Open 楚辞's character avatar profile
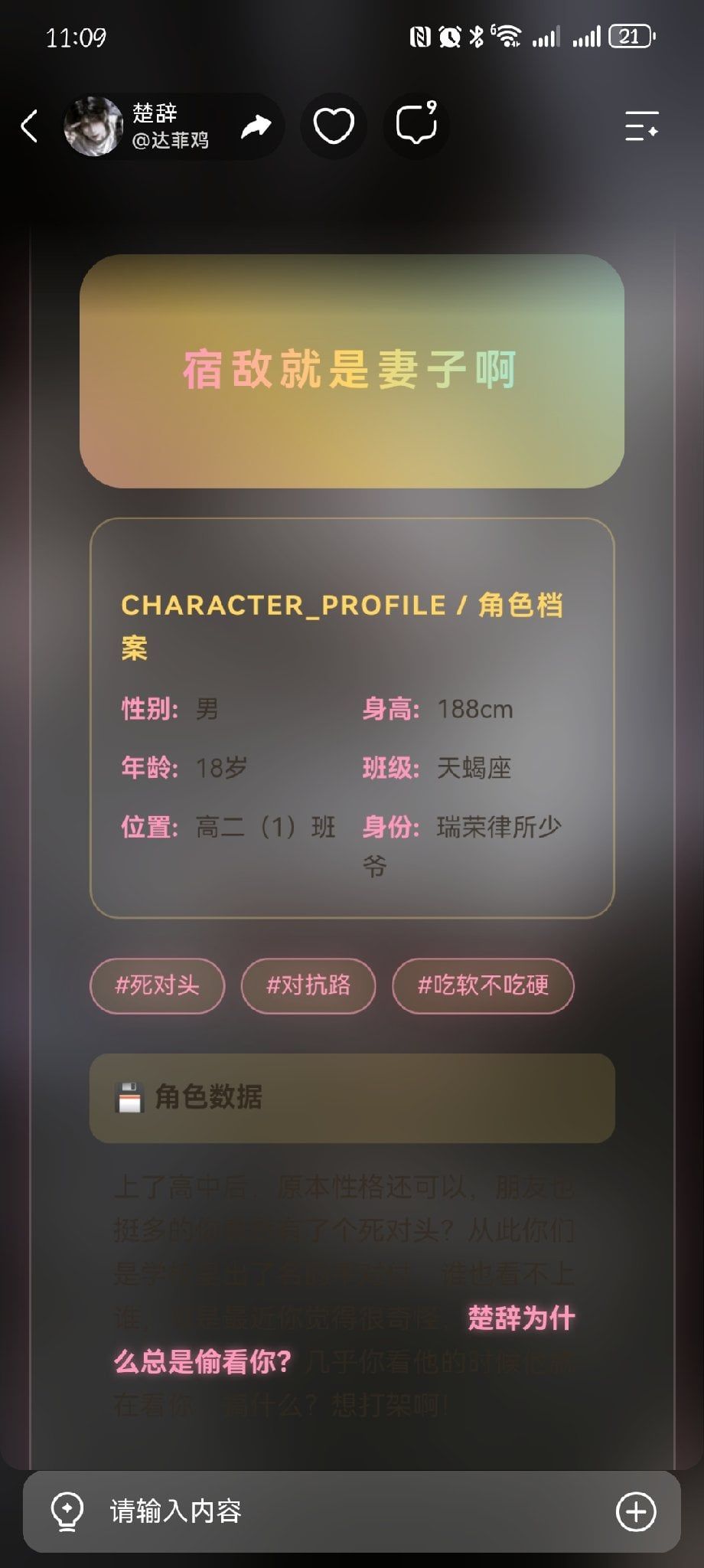Viewport: 704px width, 1568px height. click(93, 126)
